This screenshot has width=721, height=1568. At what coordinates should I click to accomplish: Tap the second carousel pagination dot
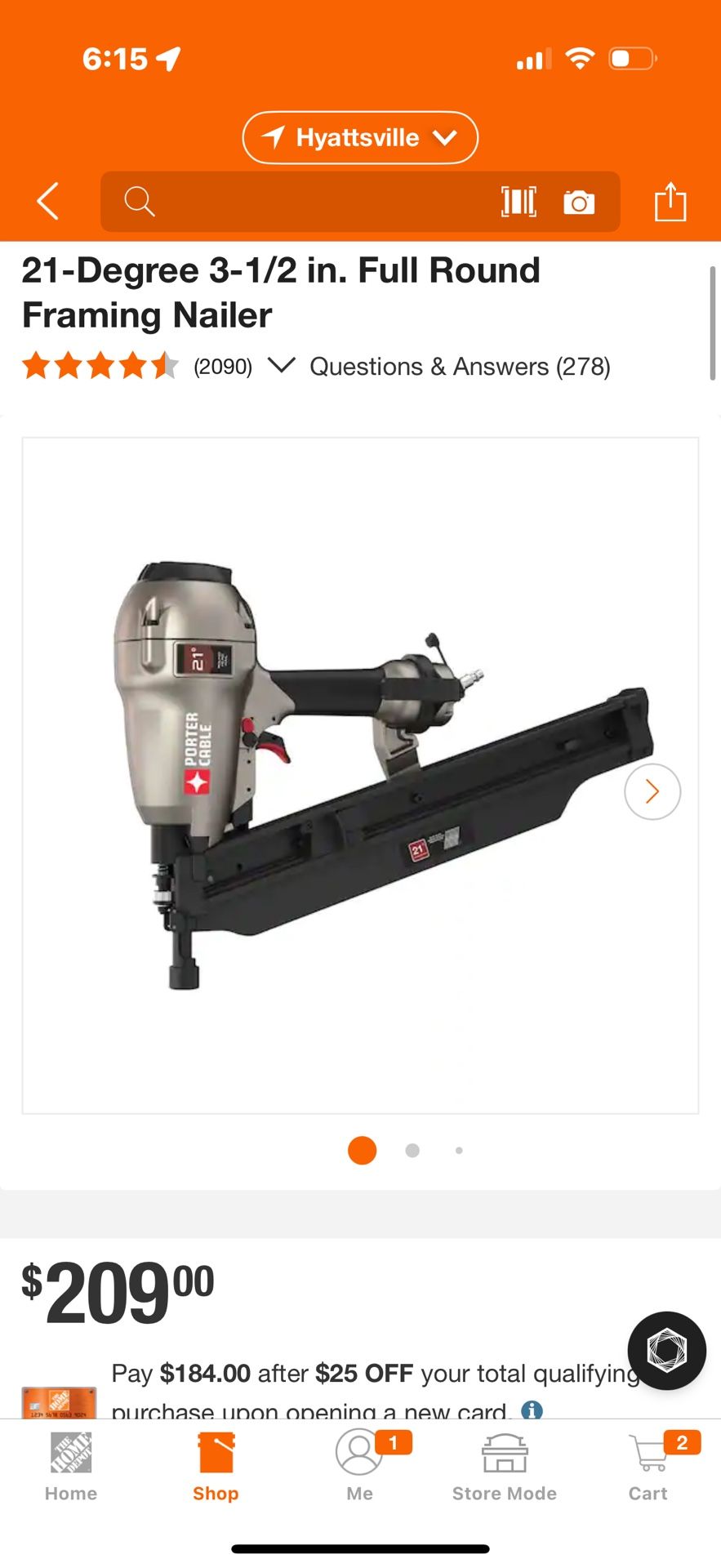412,1150
